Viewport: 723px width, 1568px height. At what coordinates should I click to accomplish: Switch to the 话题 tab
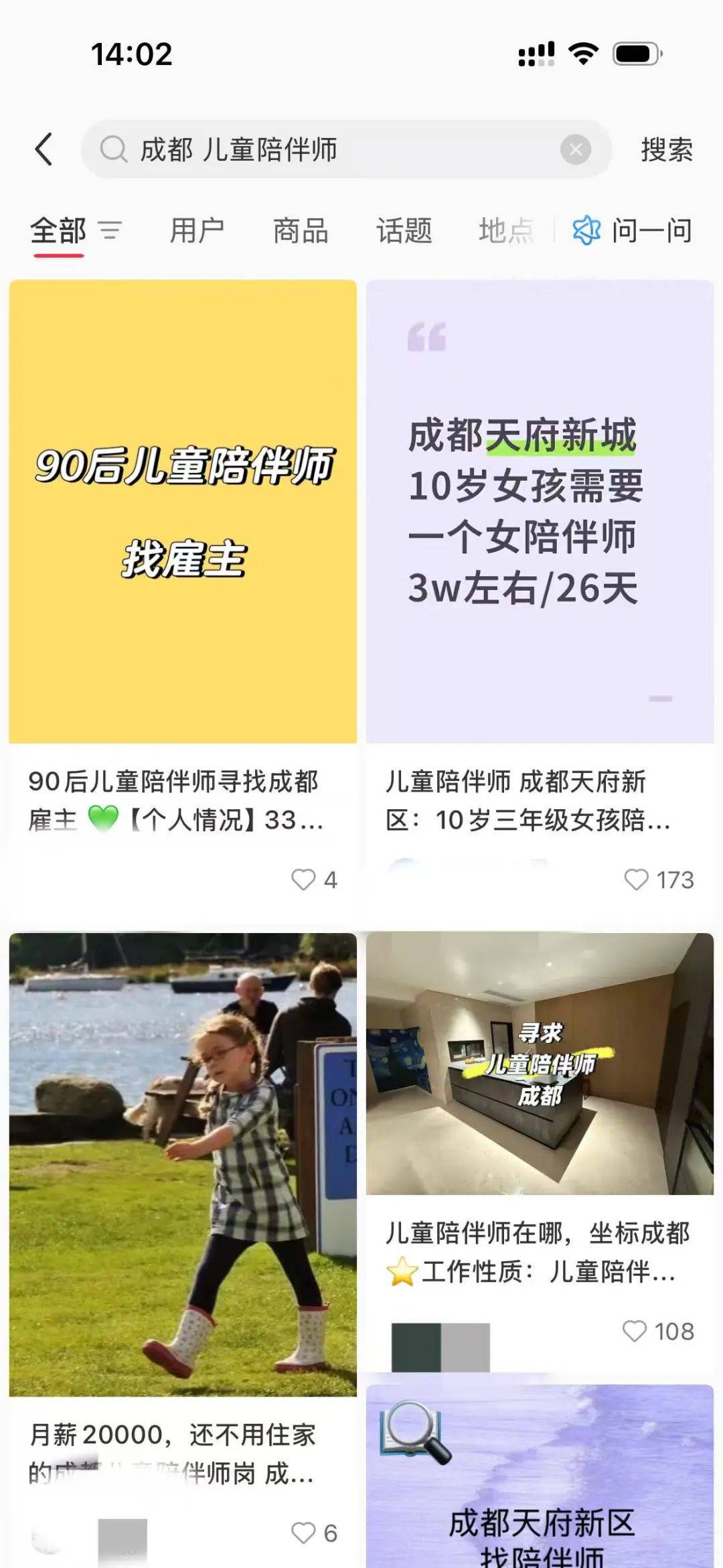click(x=404, y=231)
